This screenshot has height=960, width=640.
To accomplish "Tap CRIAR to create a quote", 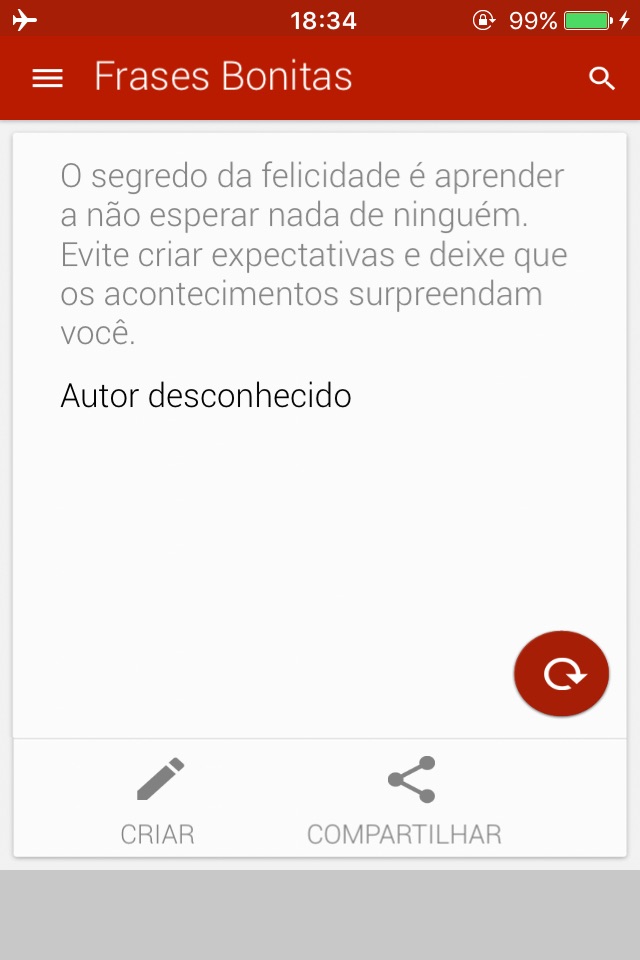I will [x=158, y=801].
